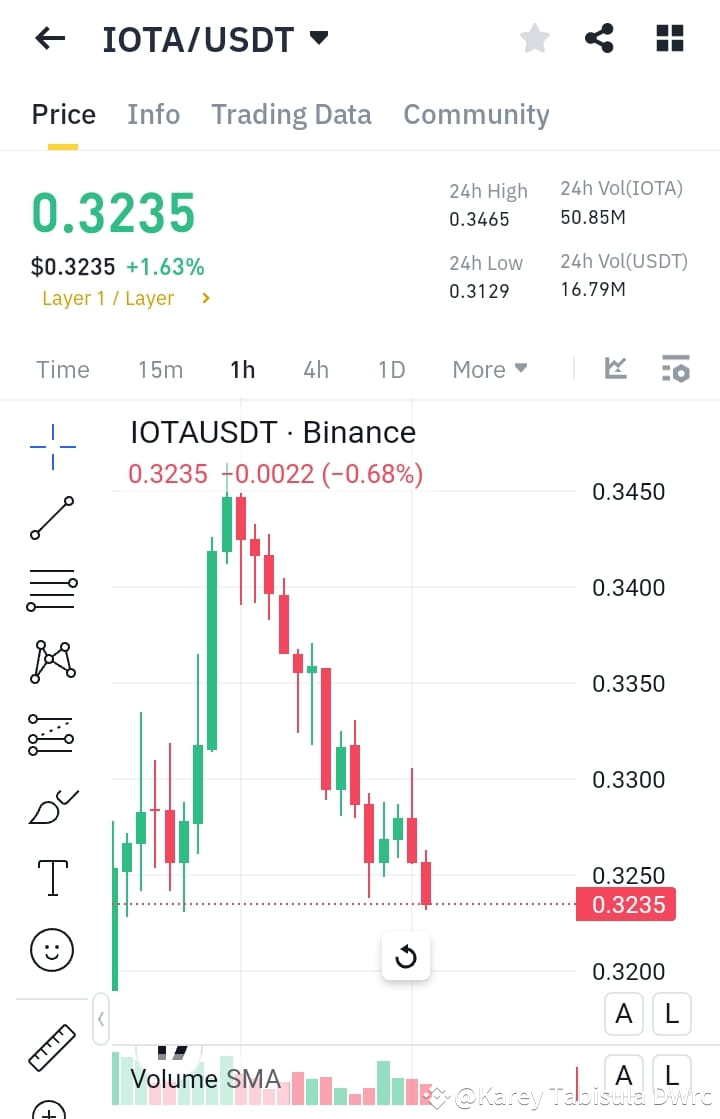Open the Community tab
Screen dimensions: 720x1119
[476, 114]
